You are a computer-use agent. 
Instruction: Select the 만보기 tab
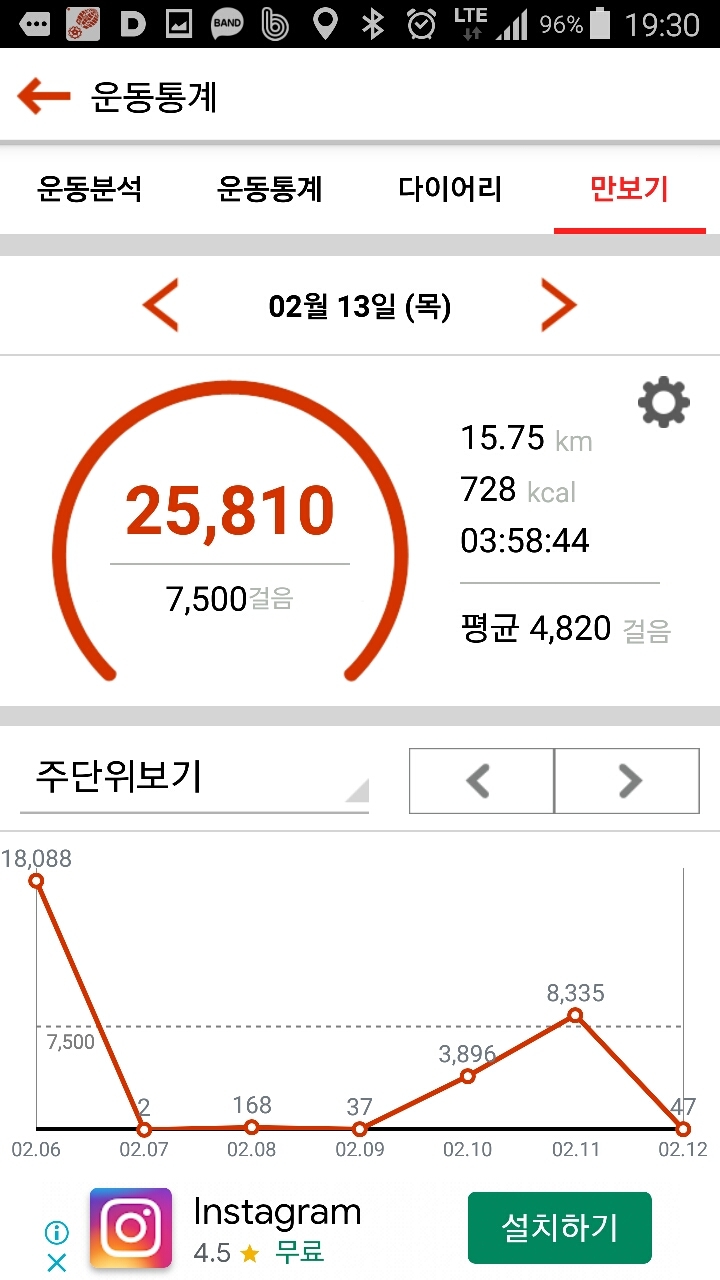pos(629,188)
